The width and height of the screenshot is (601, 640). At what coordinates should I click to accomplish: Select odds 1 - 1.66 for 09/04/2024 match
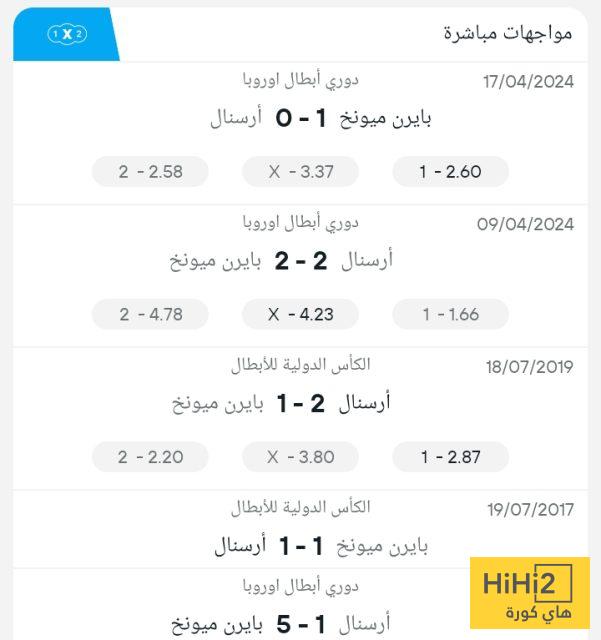(x=450, y=314)
